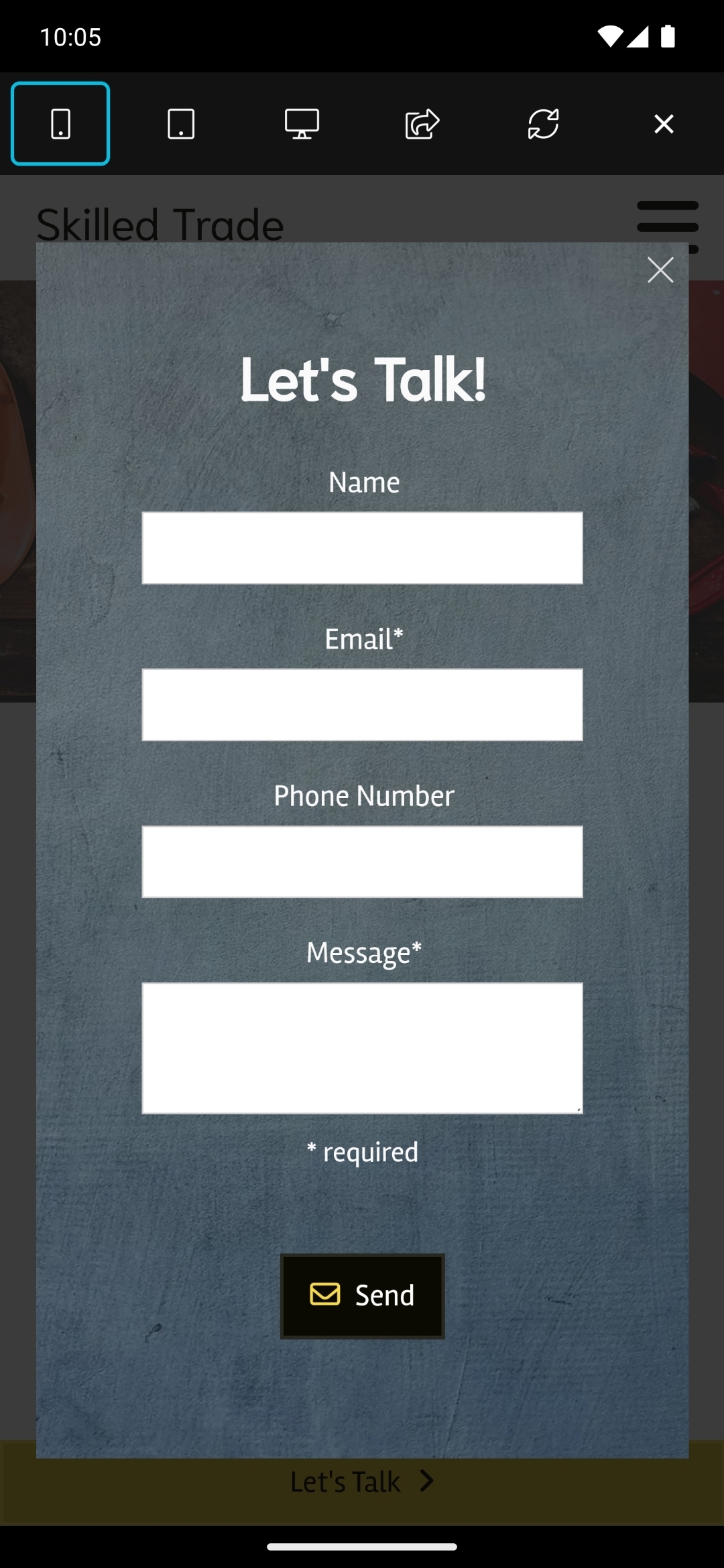The height and width of the screenshot is (1568, 724).
Task: Focus the Email input field
Action: (x=362, y=705)
